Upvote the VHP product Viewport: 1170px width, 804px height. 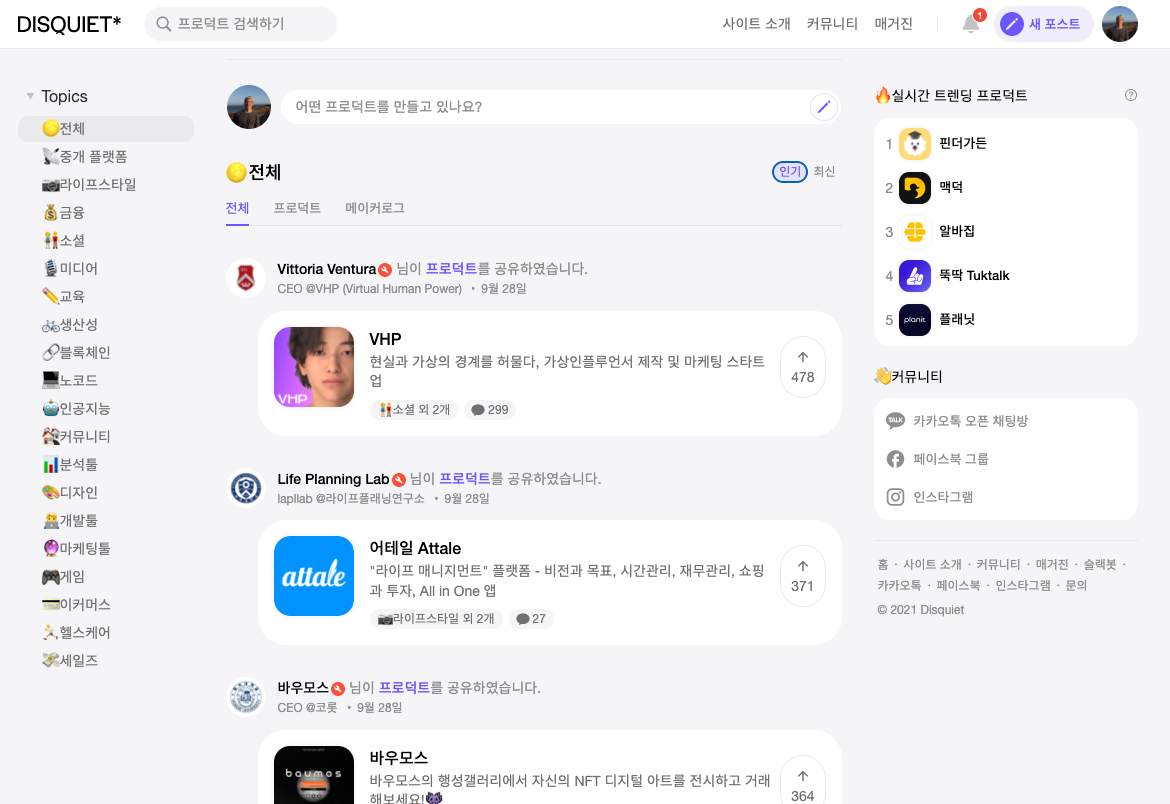click(x=802, y=367)
